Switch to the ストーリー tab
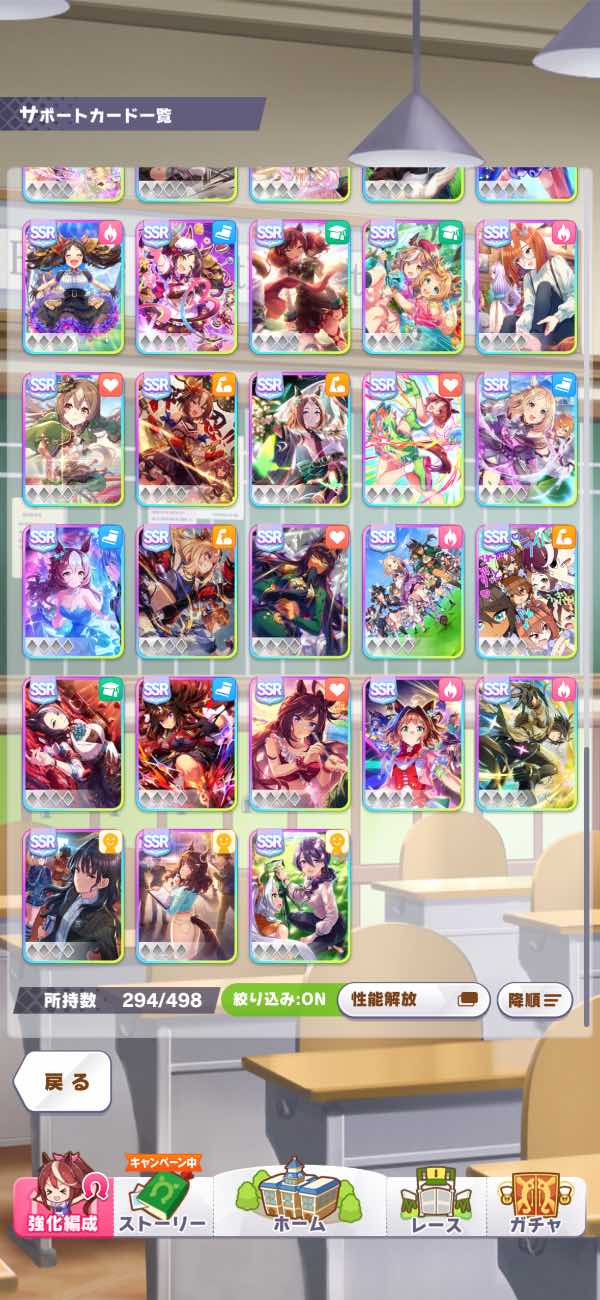Image resolution: width=600 pixels, height=1300 pixels. [162, 1208]
